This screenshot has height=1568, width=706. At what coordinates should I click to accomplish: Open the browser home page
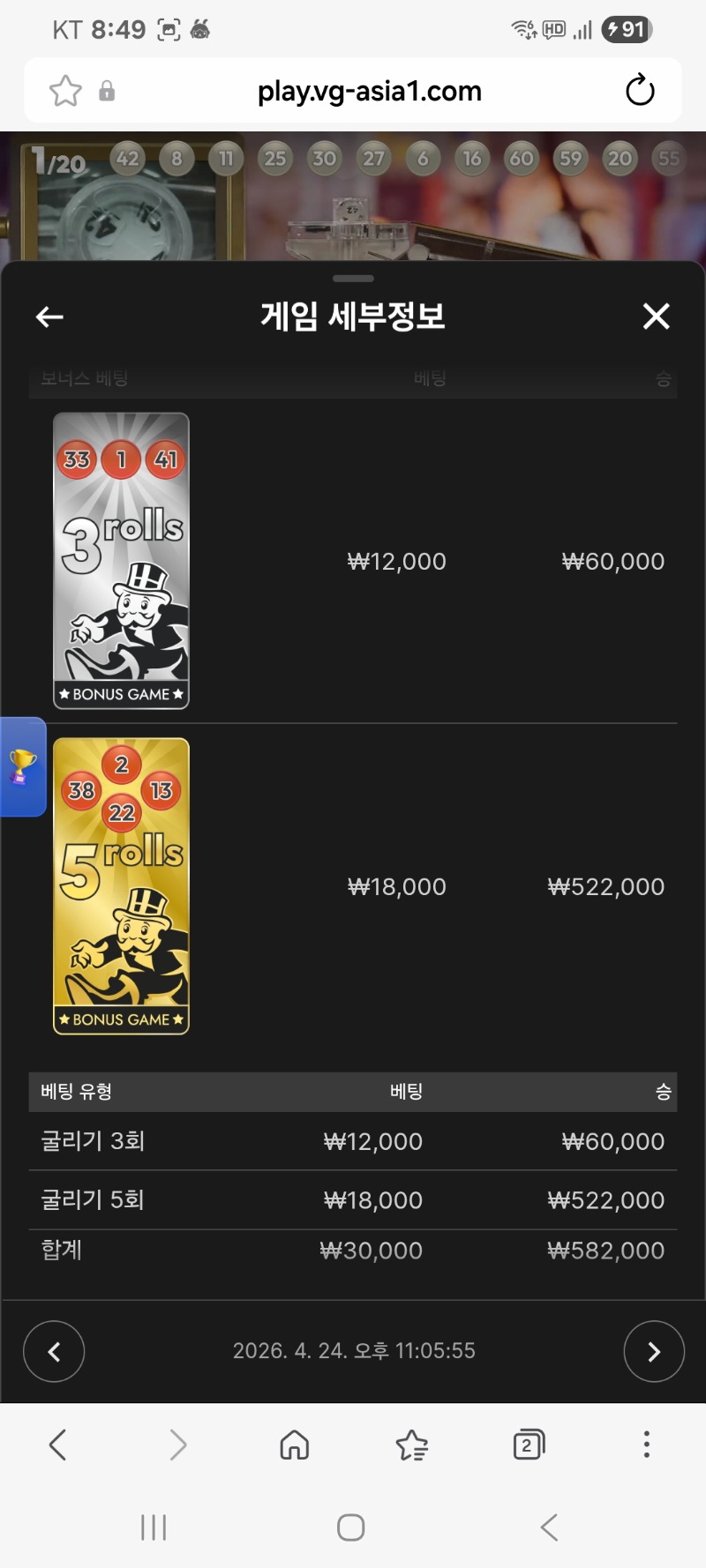[x=294, y=1445]
